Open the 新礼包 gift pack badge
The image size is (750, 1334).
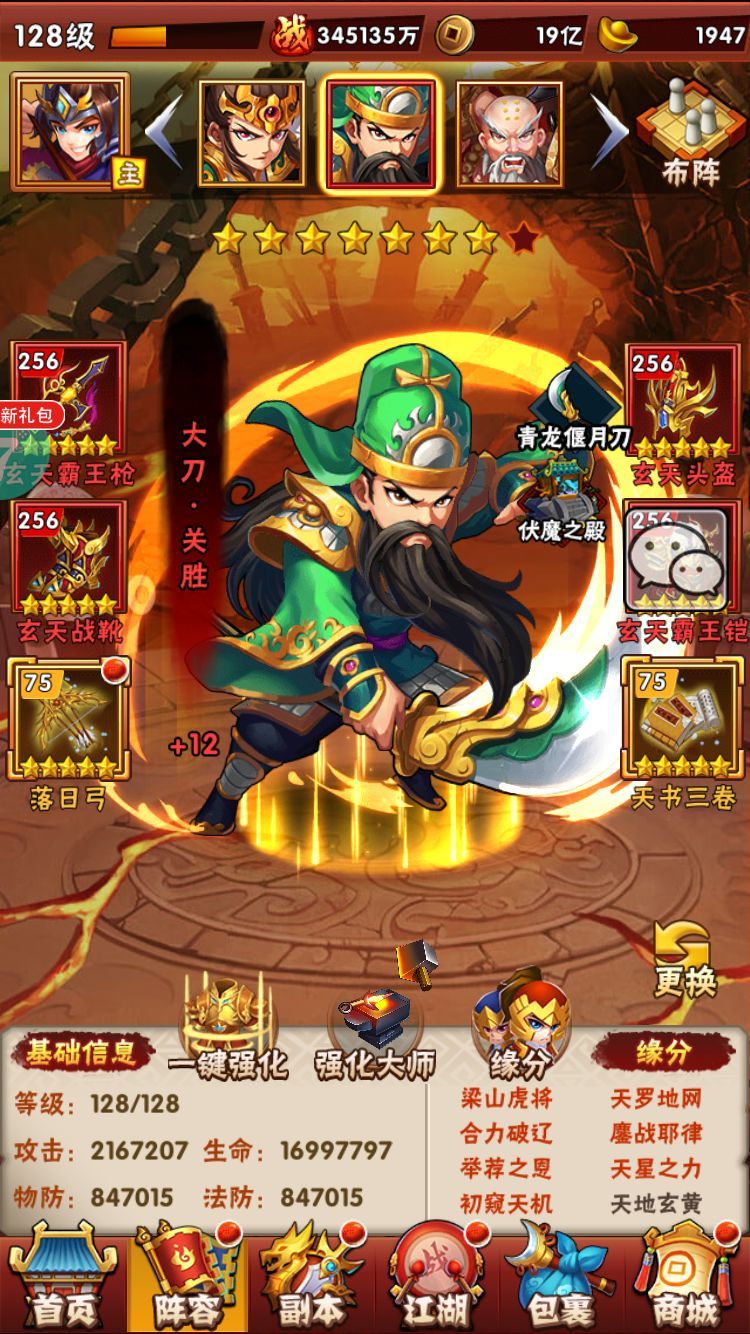[30, 414]
